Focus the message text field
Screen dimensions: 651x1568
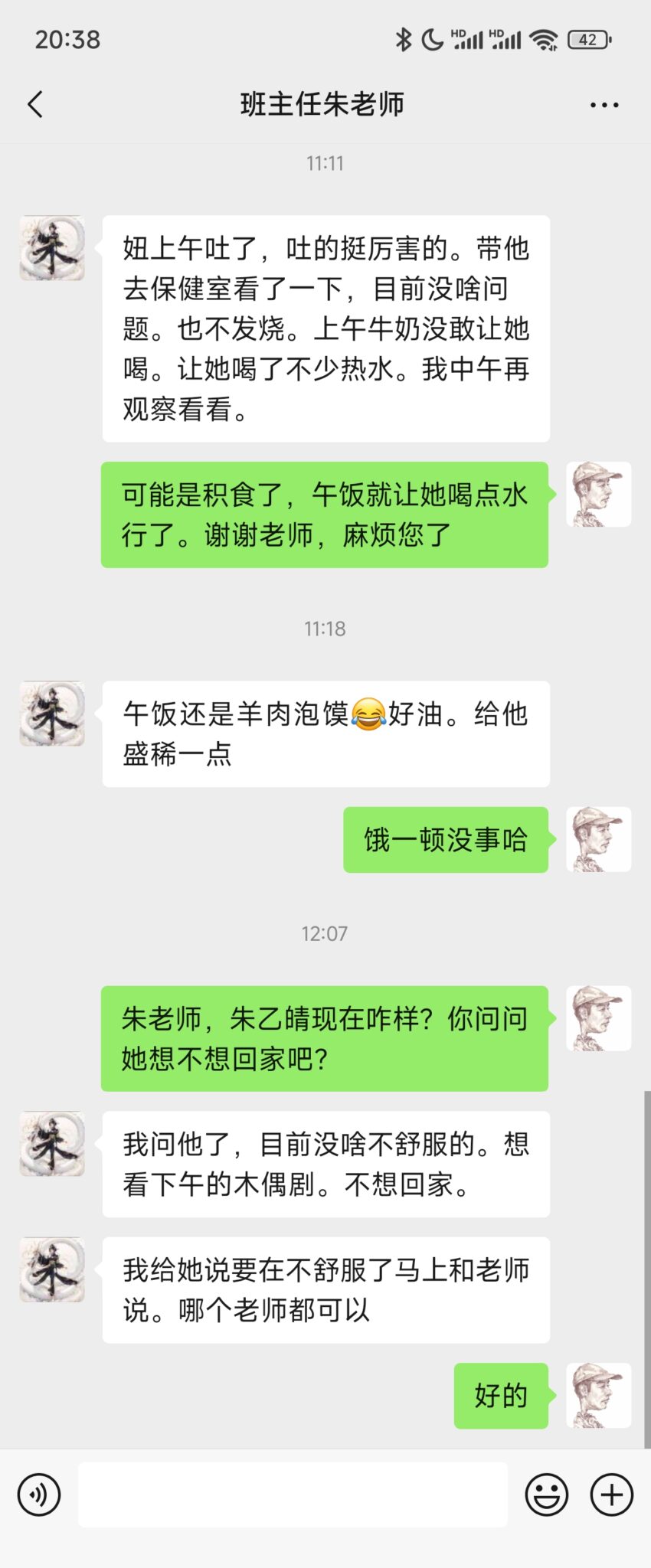click(293, 1494)
